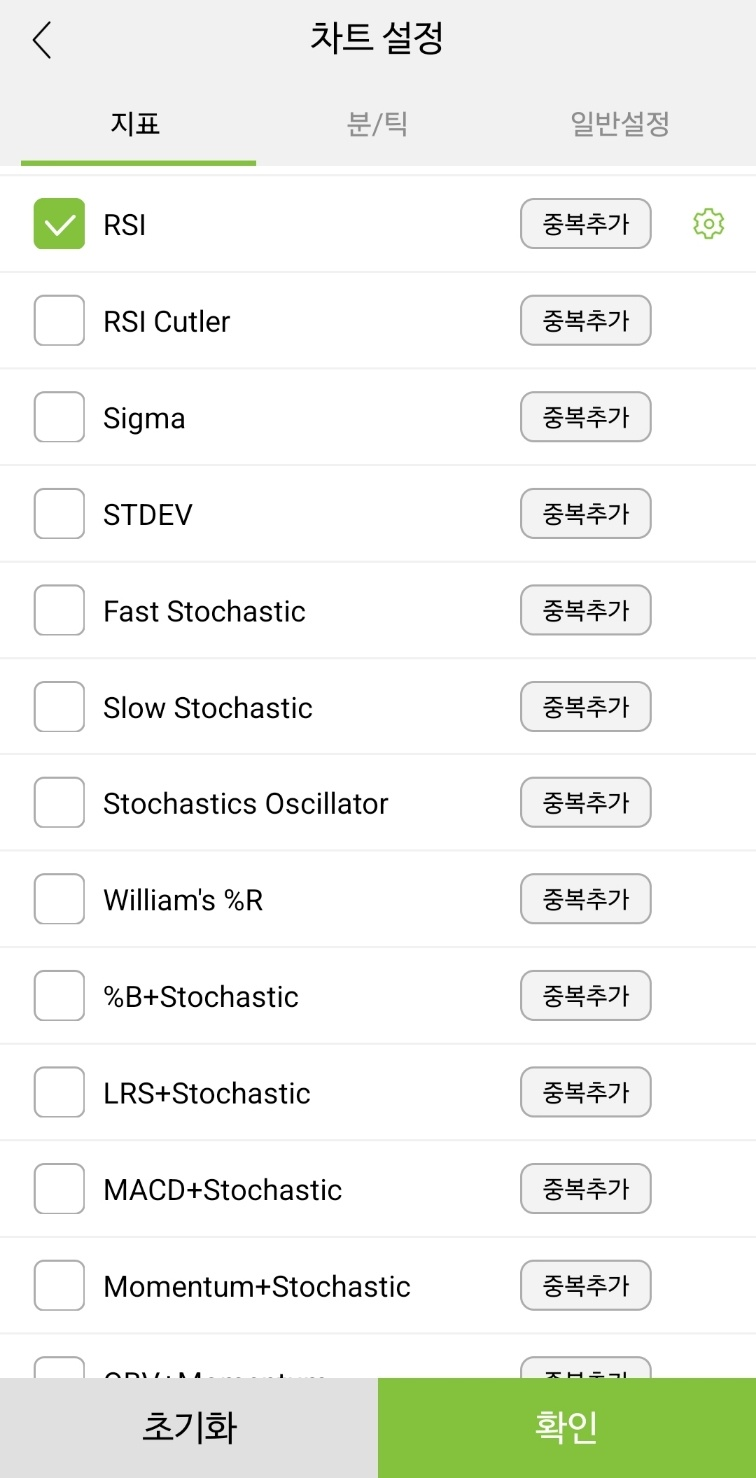Tap 중복추가 next to RSI
756x1478 pixels.
[586, 224]
